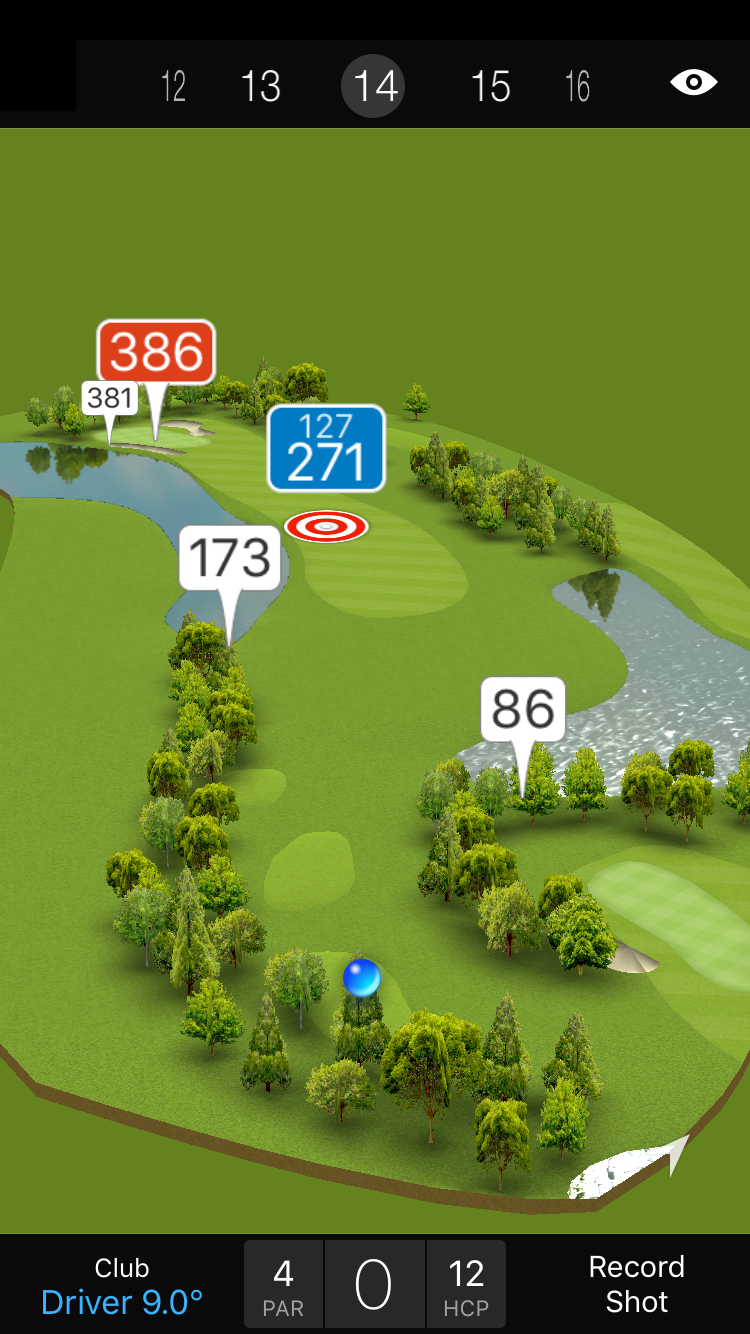750x1334 pixels.
Task: Tap Record Shot
Action: pyautogui.click(x=636, y=1284)
